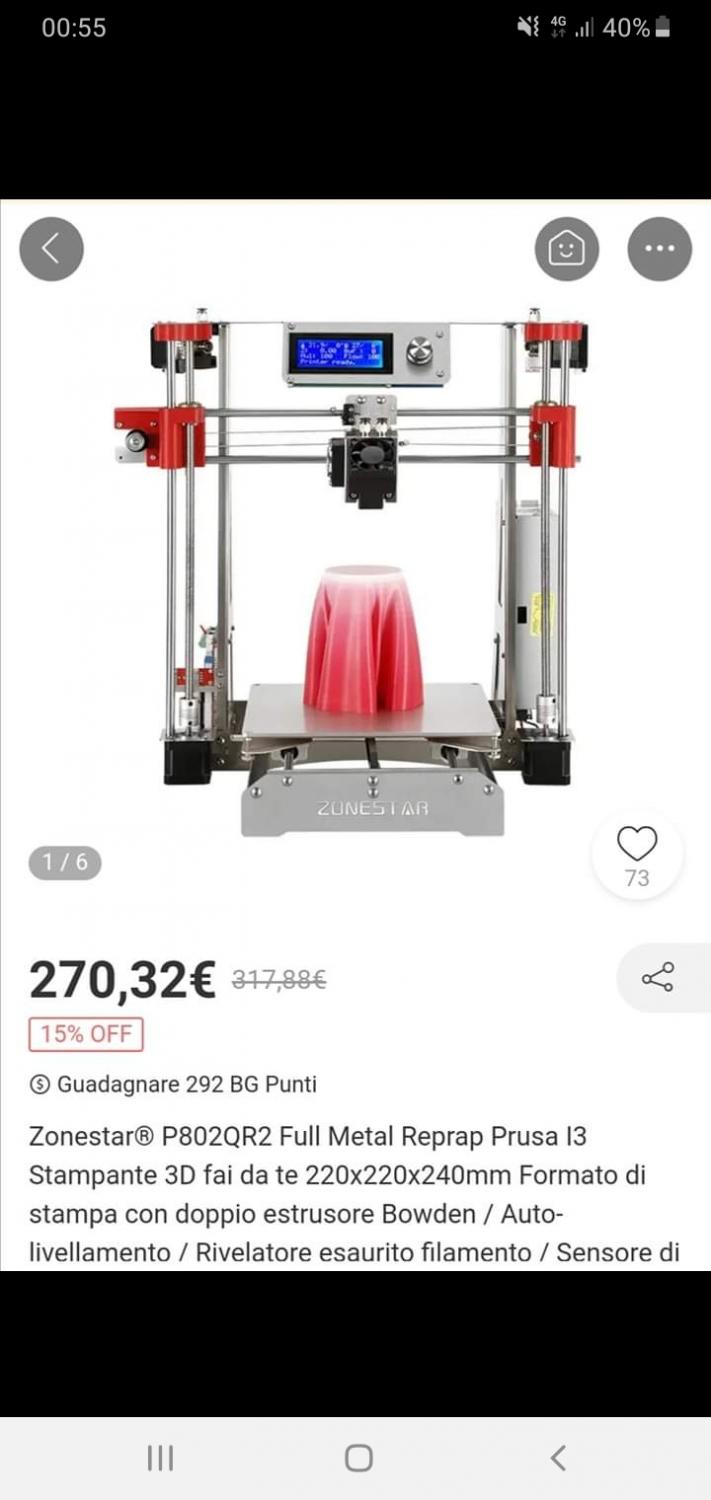Tap the system back button

pyautogui.click(x=558, y=1457)
